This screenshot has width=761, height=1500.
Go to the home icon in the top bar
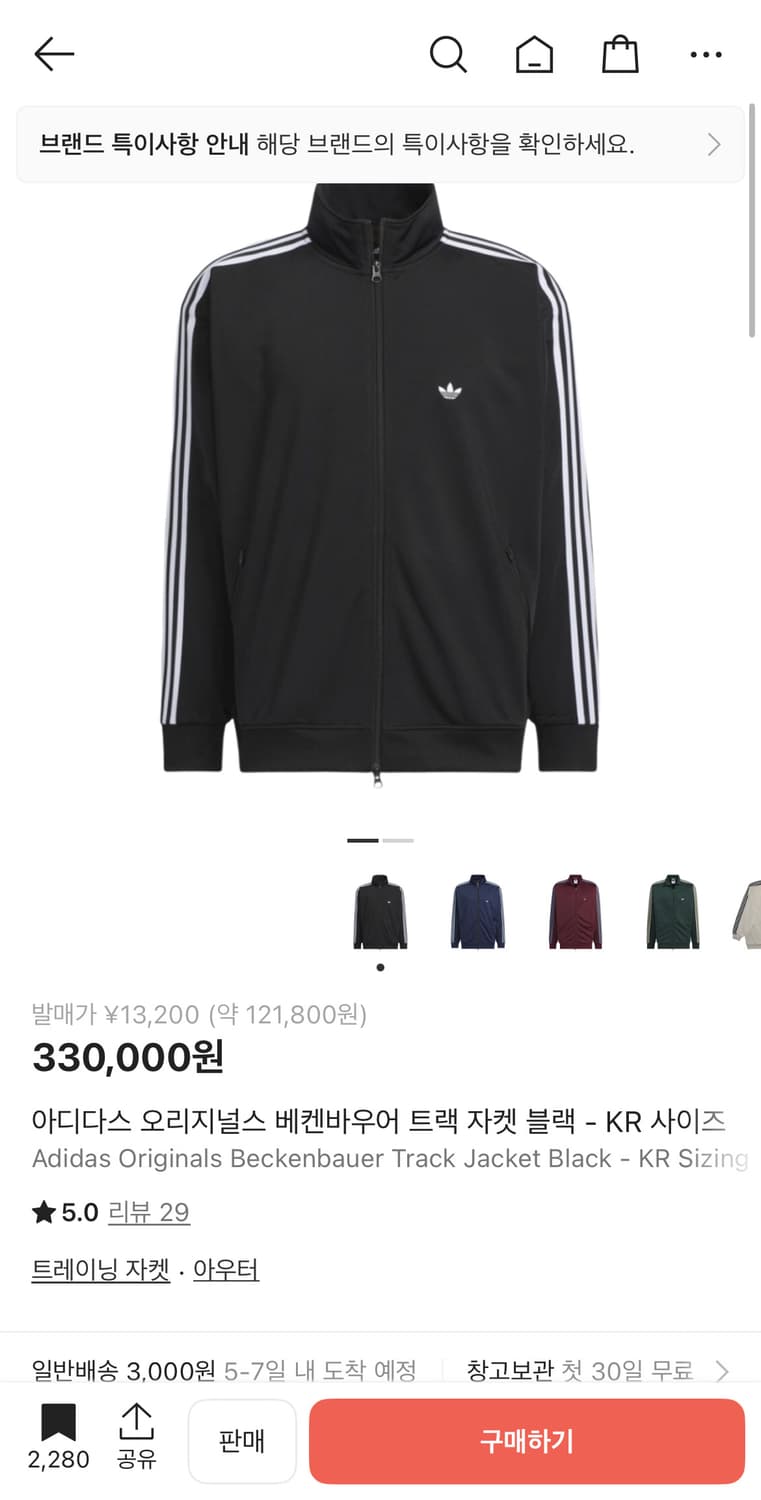point(535,54)
